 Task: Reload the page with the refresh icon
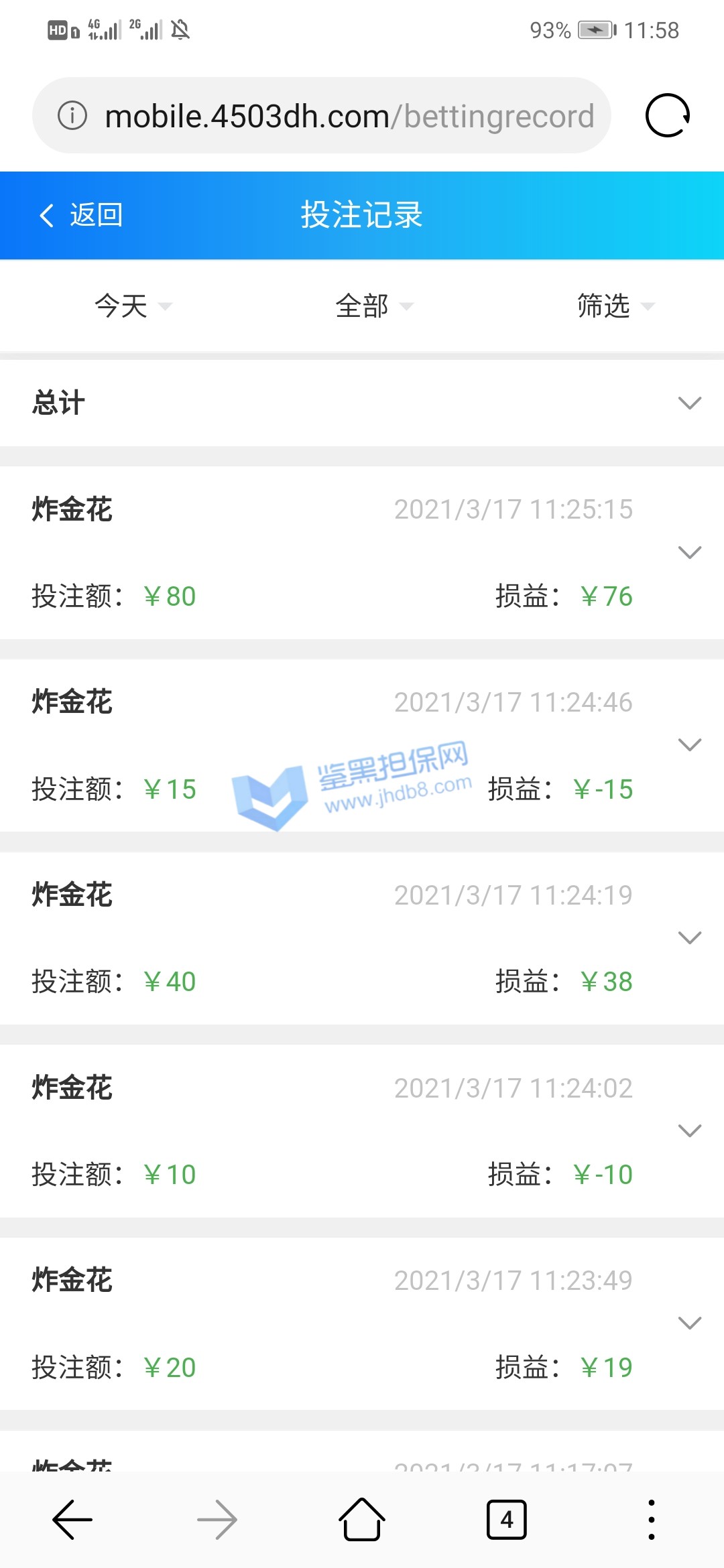(x=667, y=115)
